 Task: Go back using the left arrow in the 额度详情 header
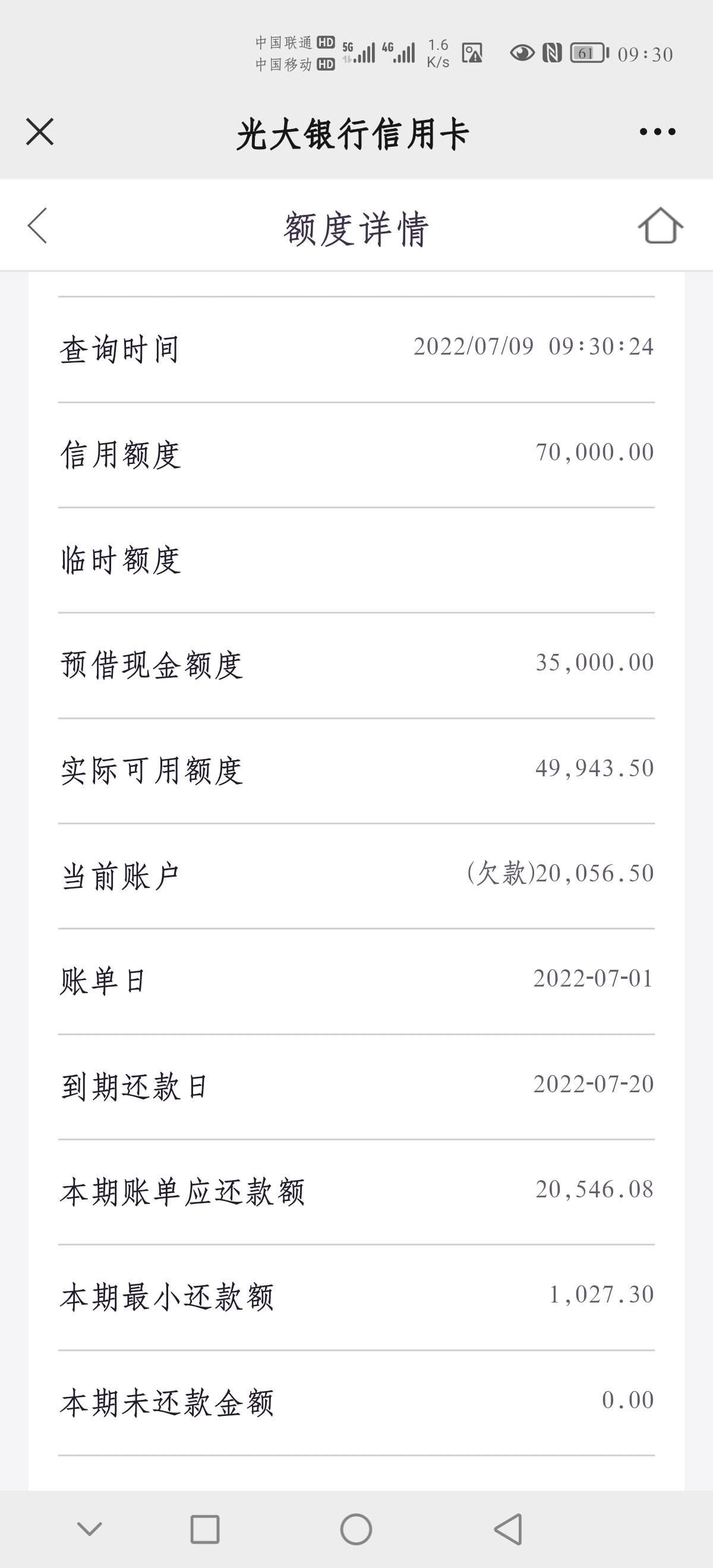pyautogui.click(x=37, y=226)
